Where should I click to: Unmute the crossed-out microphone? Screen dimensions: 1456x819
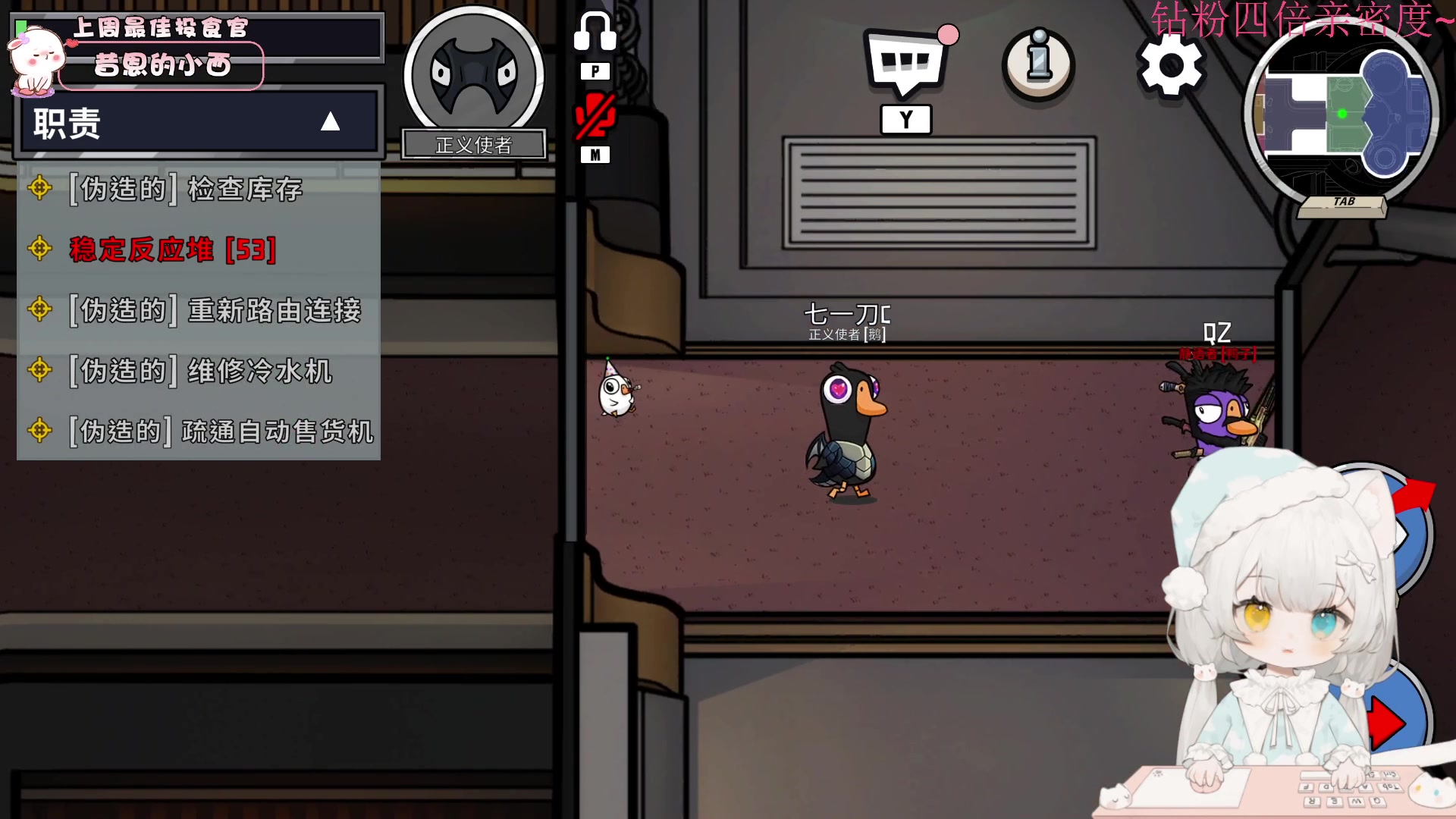[595, 116]
